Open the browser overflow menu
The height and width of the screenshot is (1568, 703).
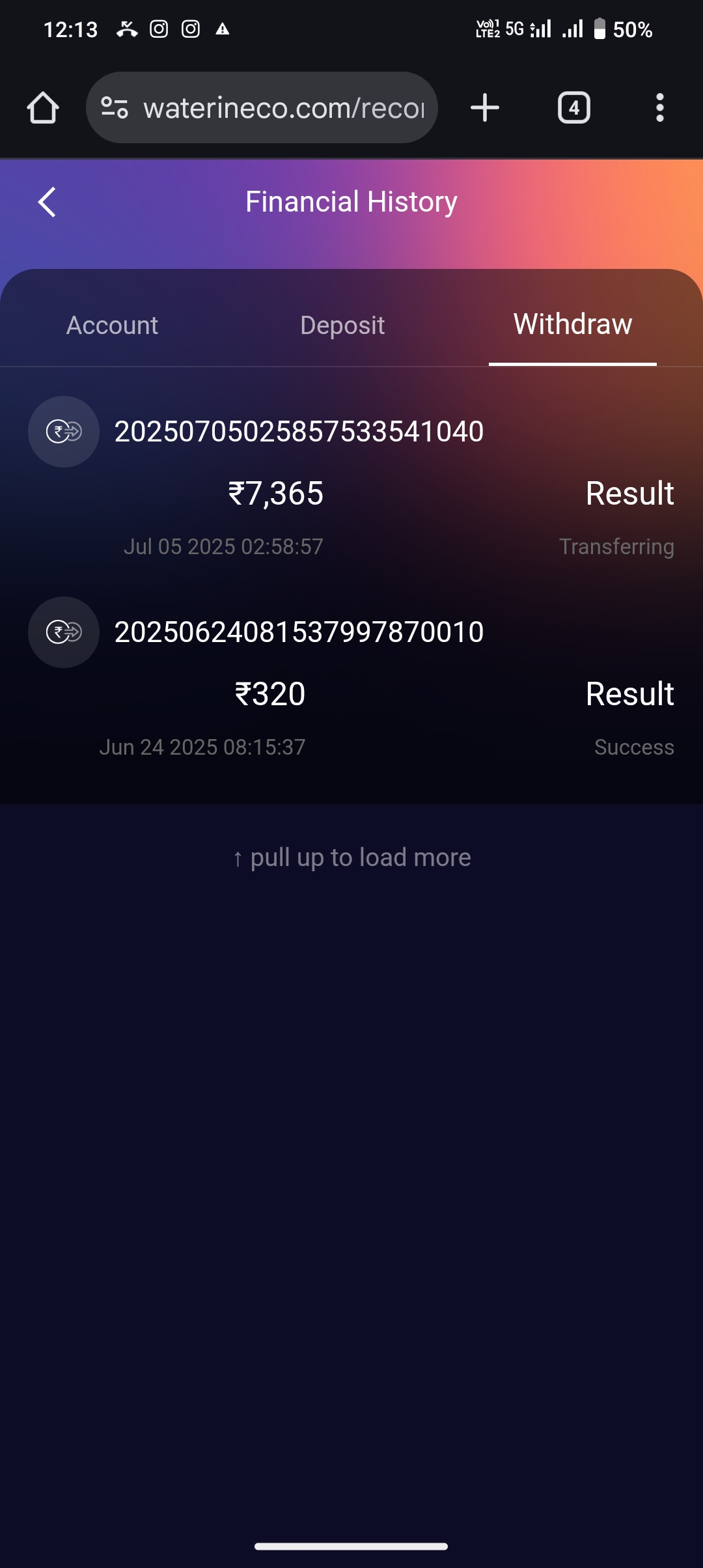[x=660, y=108]
